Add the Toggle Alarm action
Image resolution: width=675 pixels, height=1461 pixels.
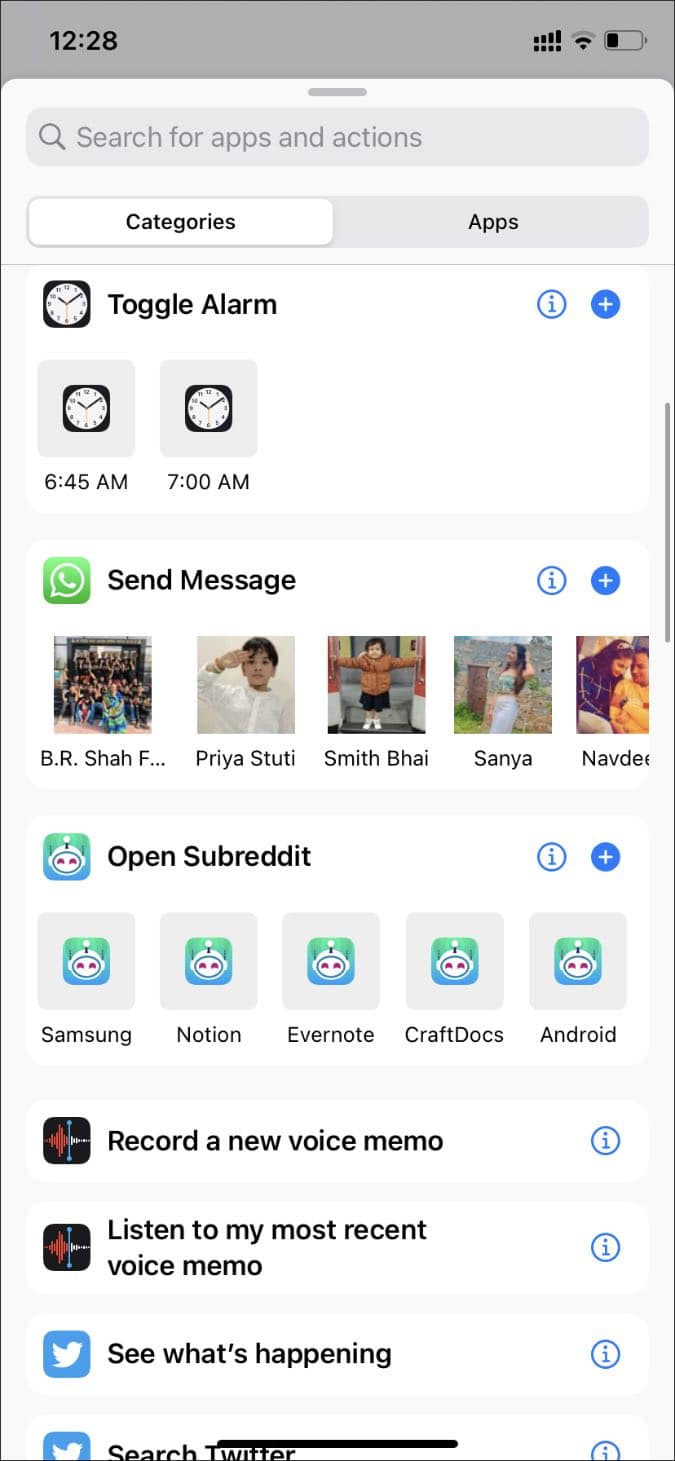click(605, 304)
